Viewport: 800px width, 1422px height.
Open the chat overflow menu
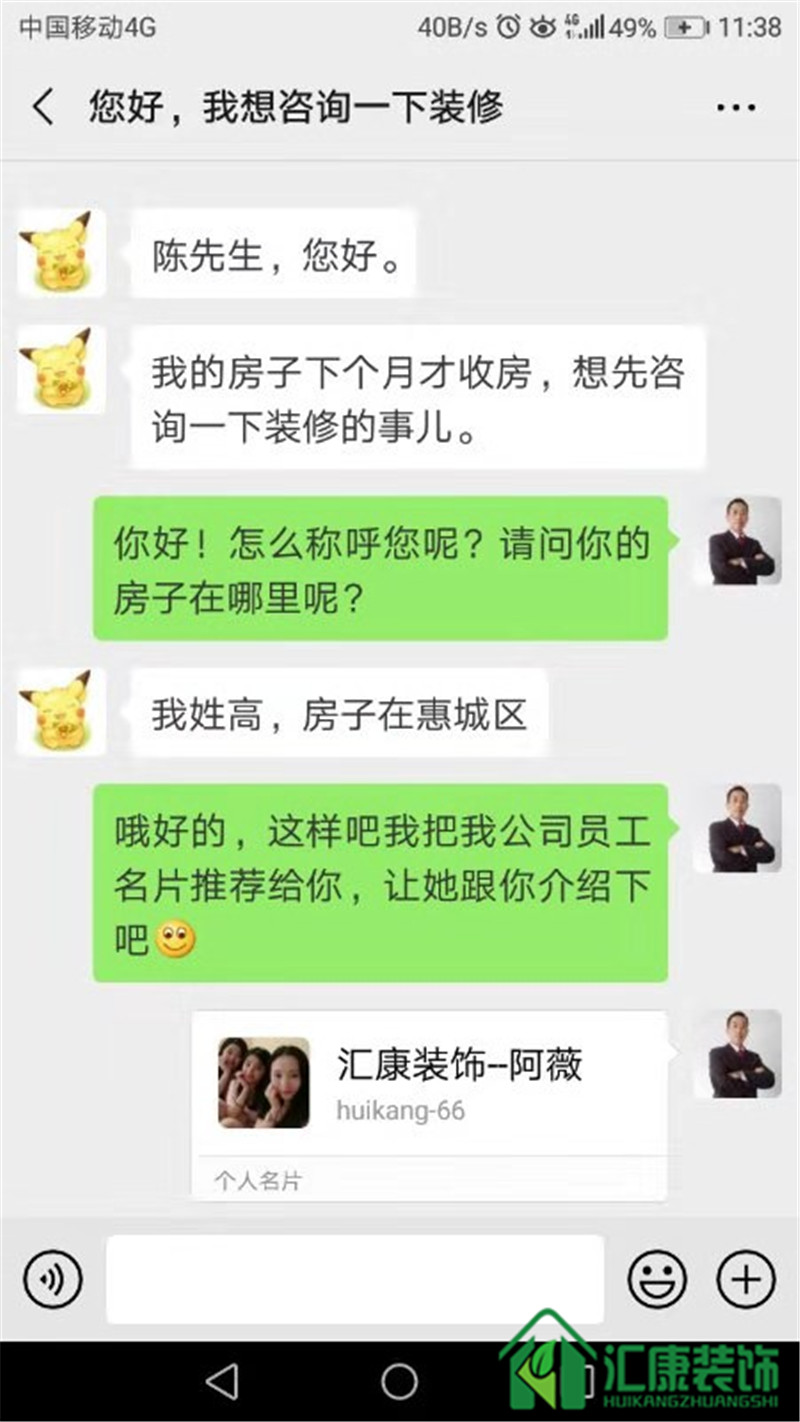736,107
